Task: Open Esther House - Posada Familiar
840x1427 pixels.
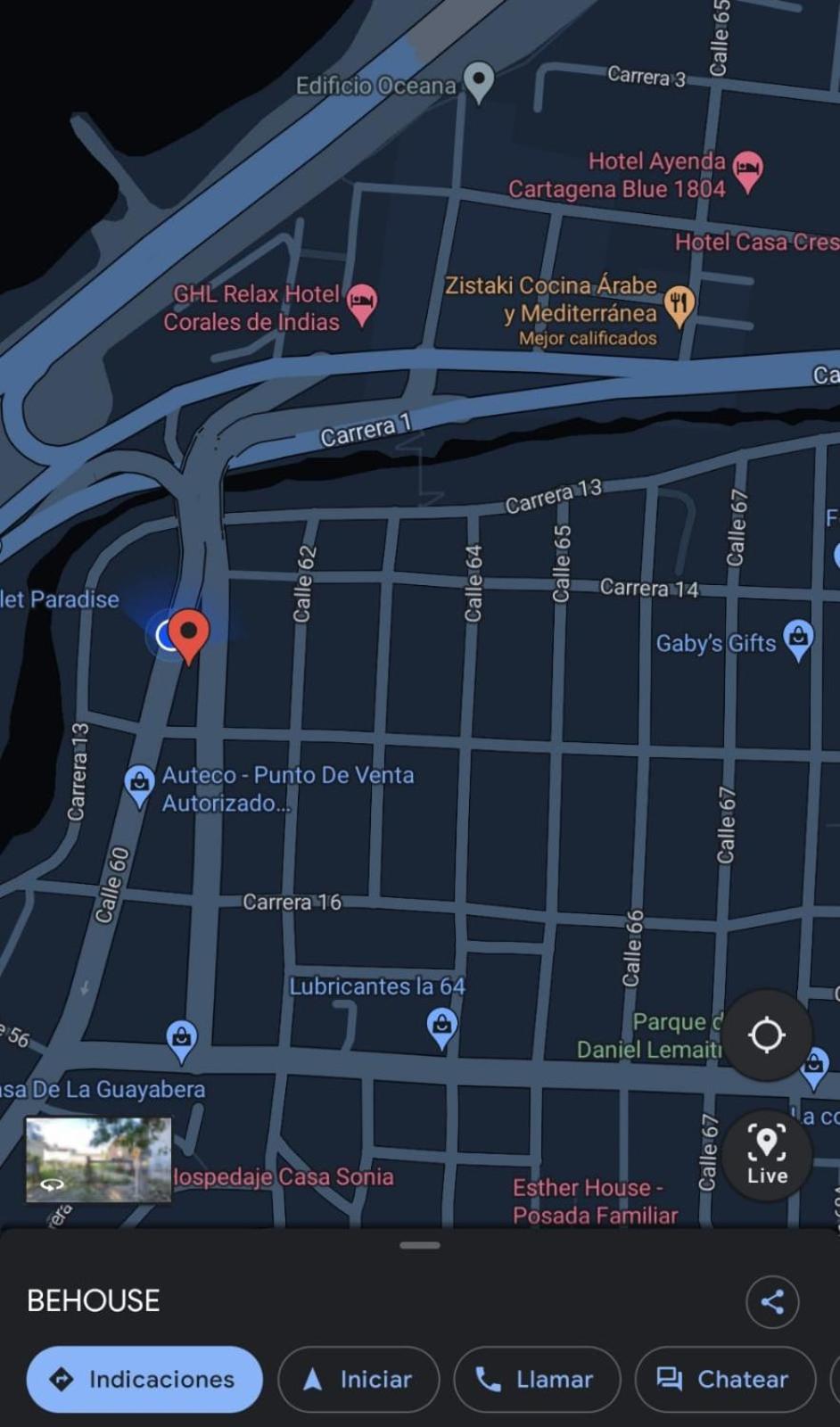Action: point(595,1200)
